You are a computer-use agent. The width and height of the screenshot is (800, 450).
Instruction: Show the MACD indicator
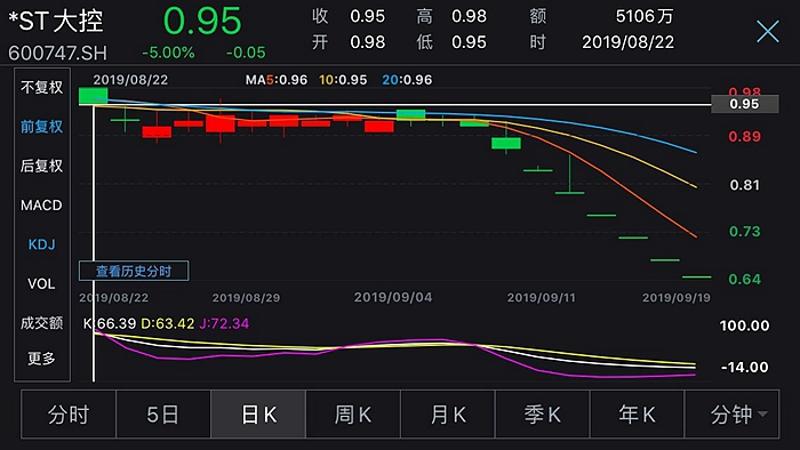[42, 205]
